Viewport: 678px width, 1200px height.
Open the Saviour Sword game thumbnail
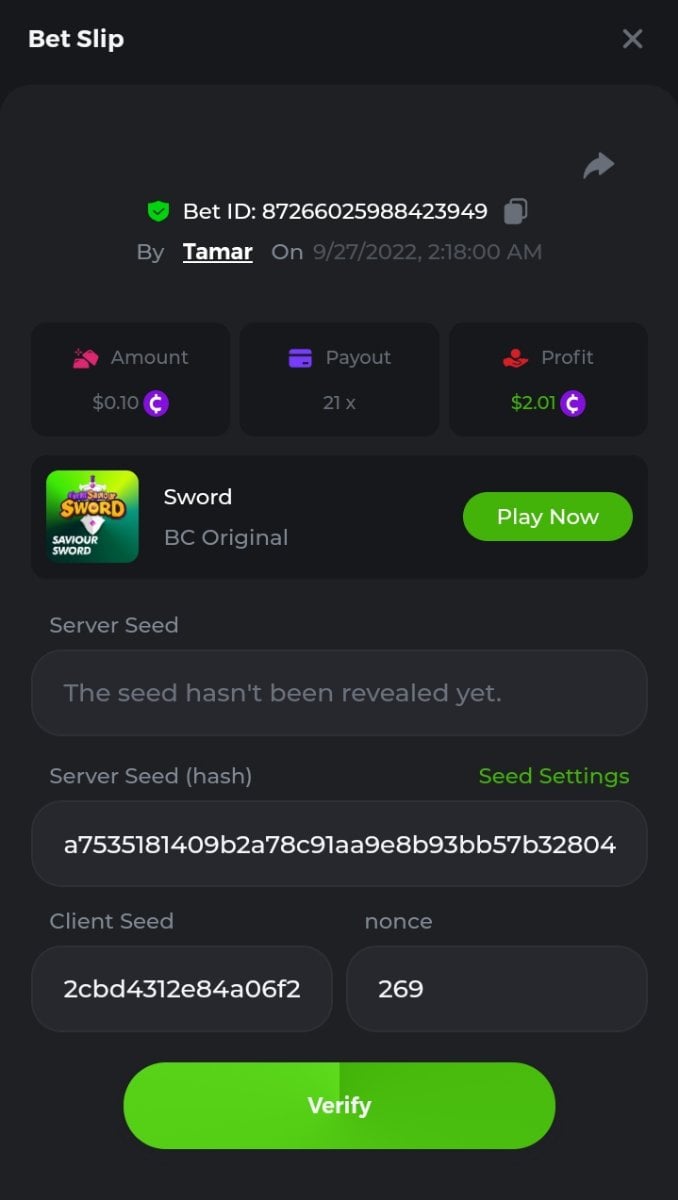coord(93,517)
